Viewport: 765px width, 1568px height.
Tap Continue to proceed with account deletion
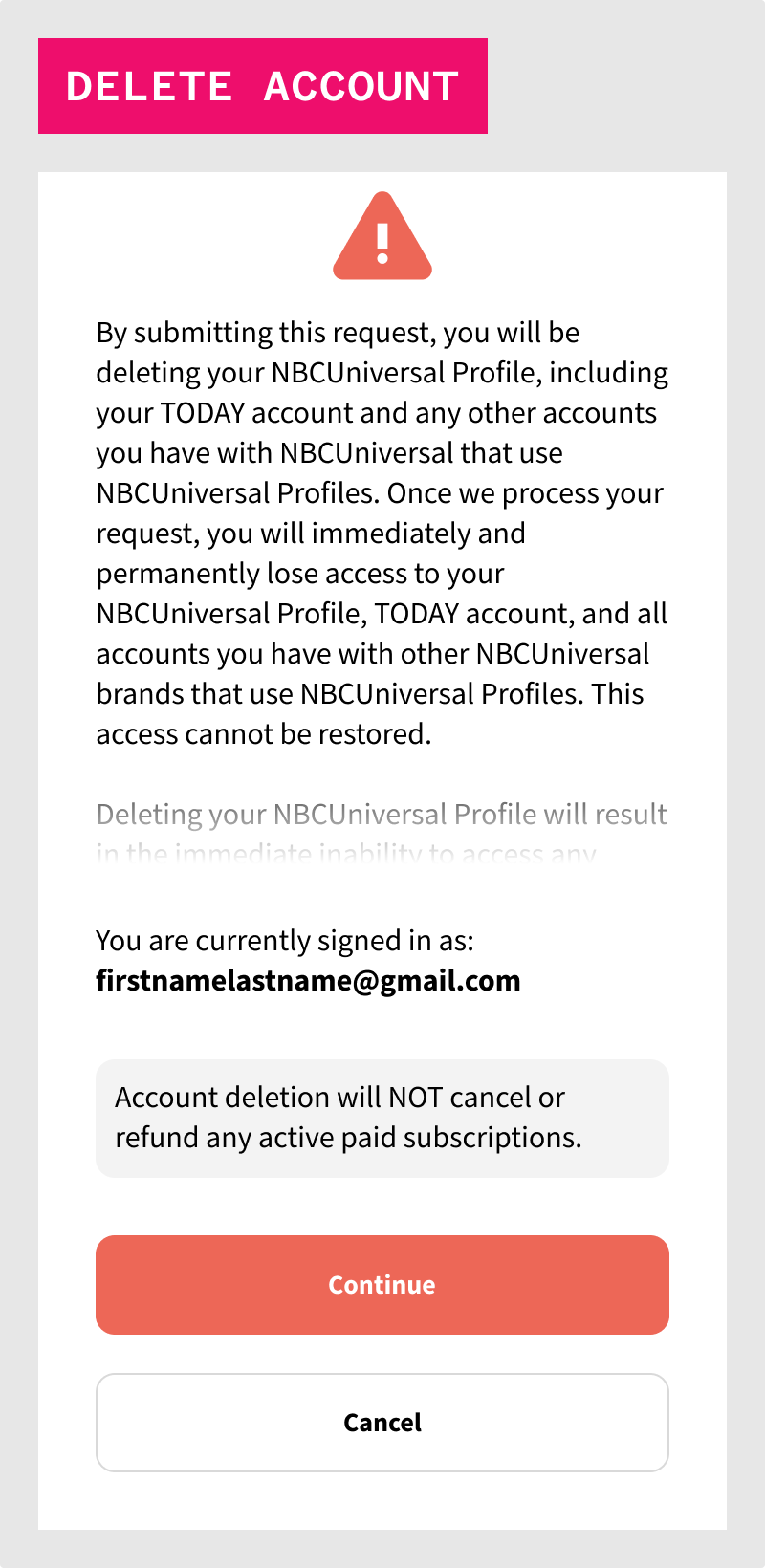click(x=382, y=1284)
